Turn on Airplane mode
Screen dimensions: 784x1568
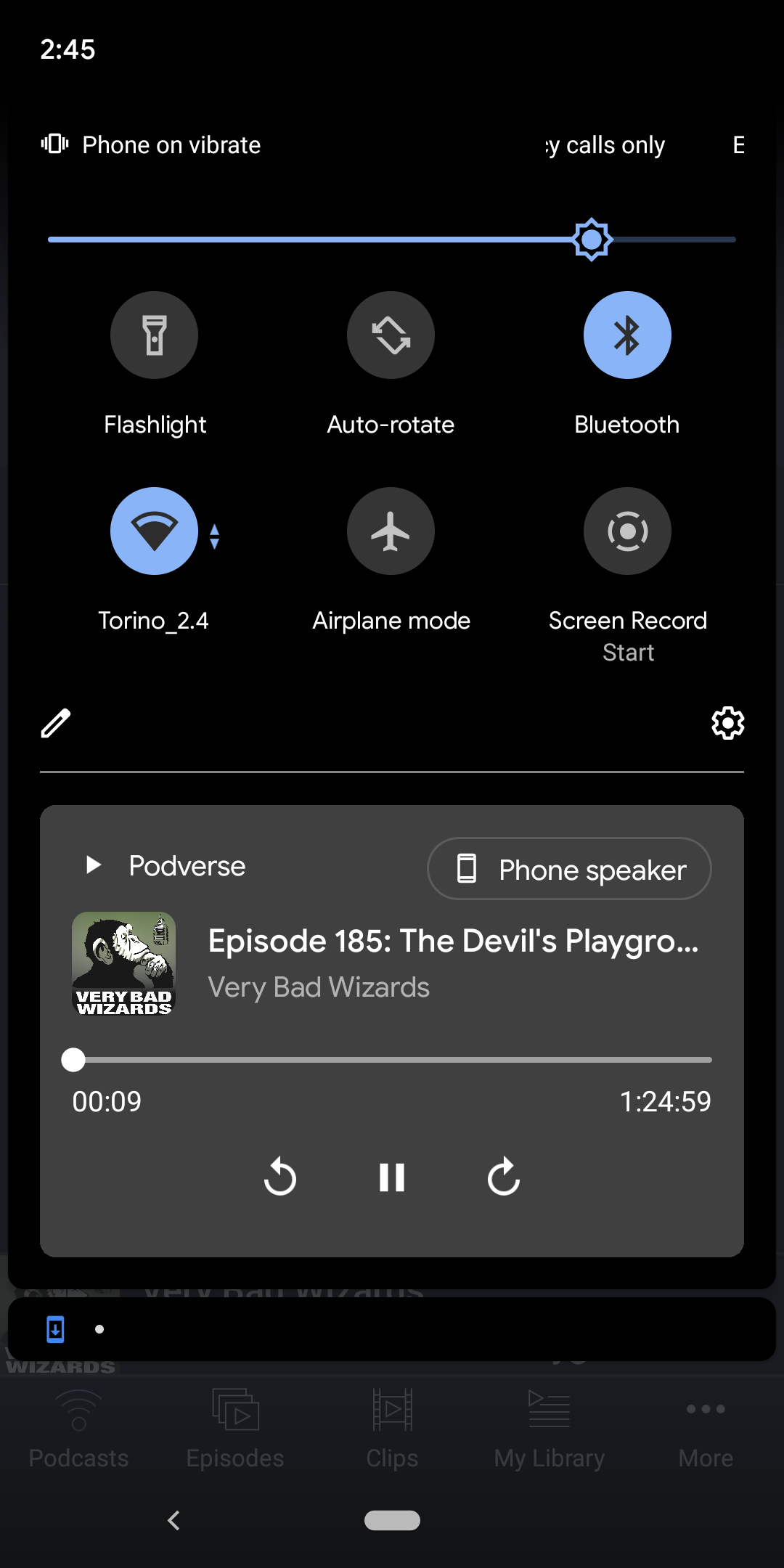[391, 531]
